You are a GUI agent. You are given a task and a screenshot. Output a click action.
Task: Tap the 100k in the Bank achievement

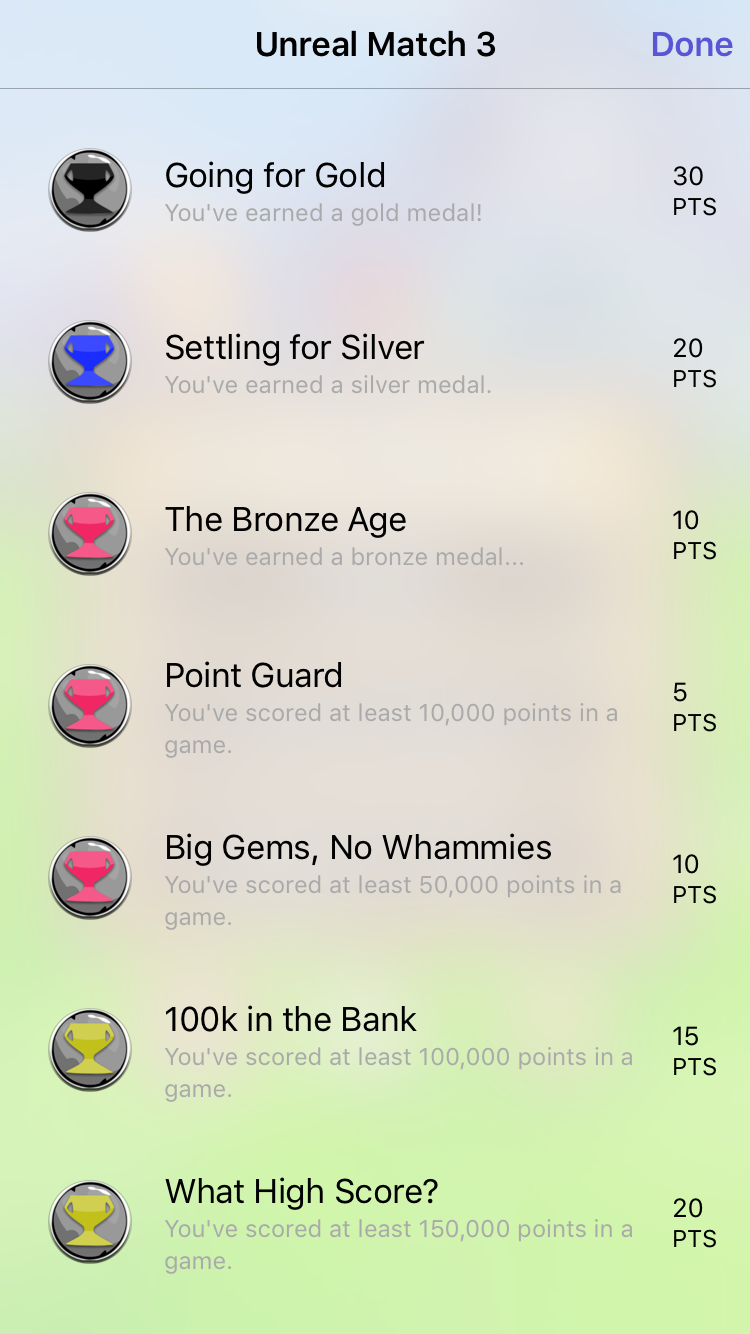[290, 1020]
